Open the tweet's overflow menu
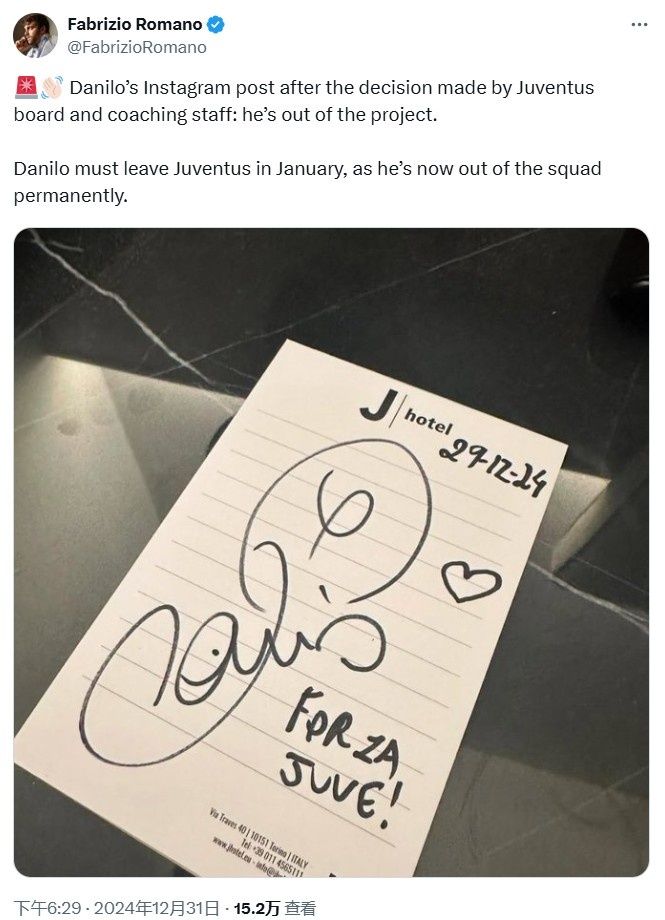Viewport: 665px width, 920px height. click(x=638, y=26)
